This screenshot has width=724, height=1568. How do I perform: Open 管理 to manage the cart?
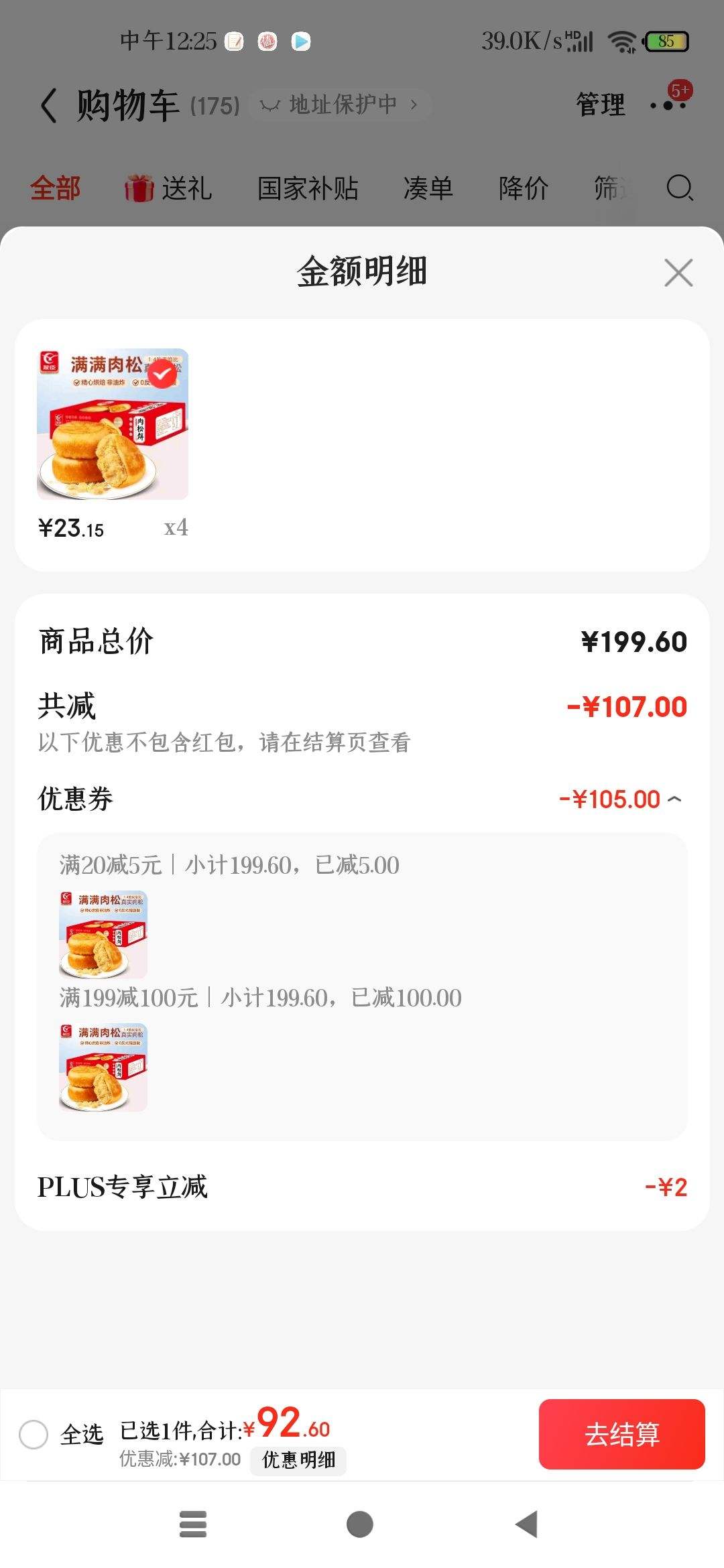coord(600,105)
